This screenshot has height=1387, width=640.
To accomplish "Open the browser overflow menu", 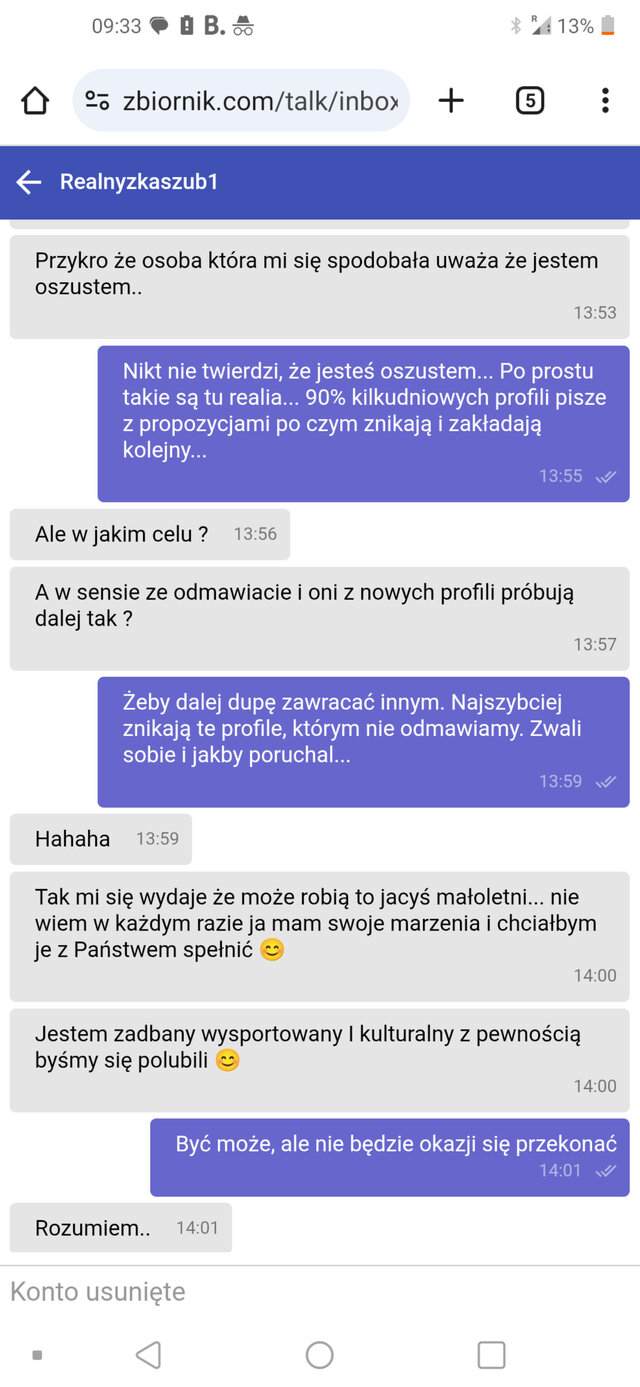I will point(605,100).
